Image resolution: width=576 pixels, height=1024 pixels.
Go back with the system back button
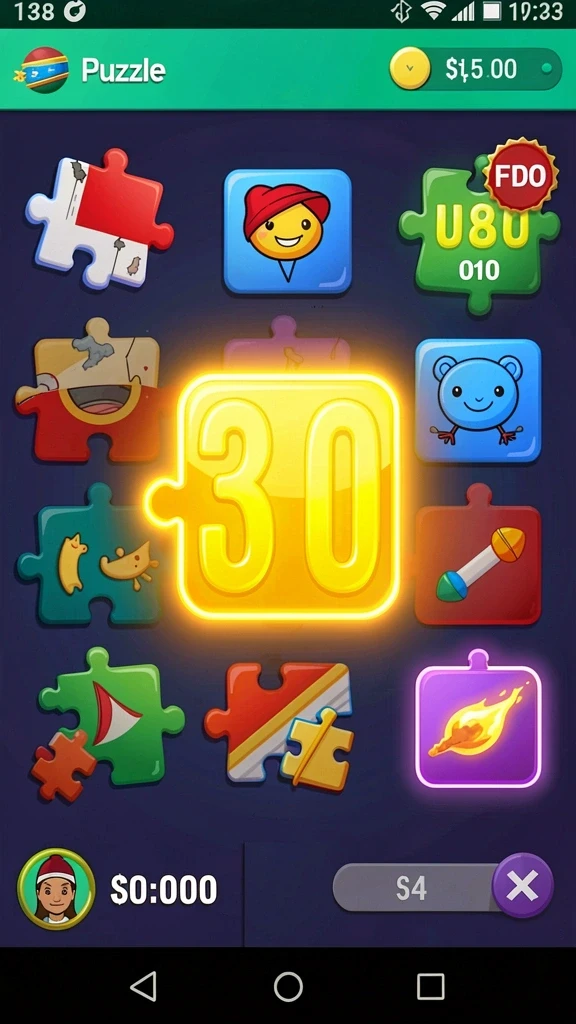[144, 986]
